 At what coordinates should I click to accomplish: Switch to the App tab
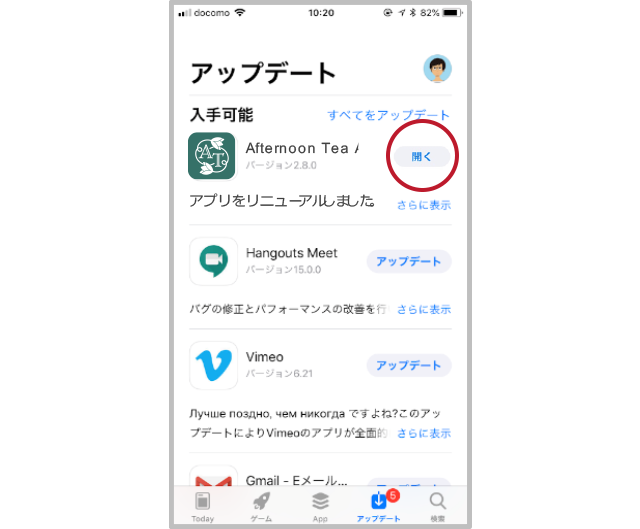point(320,506)
